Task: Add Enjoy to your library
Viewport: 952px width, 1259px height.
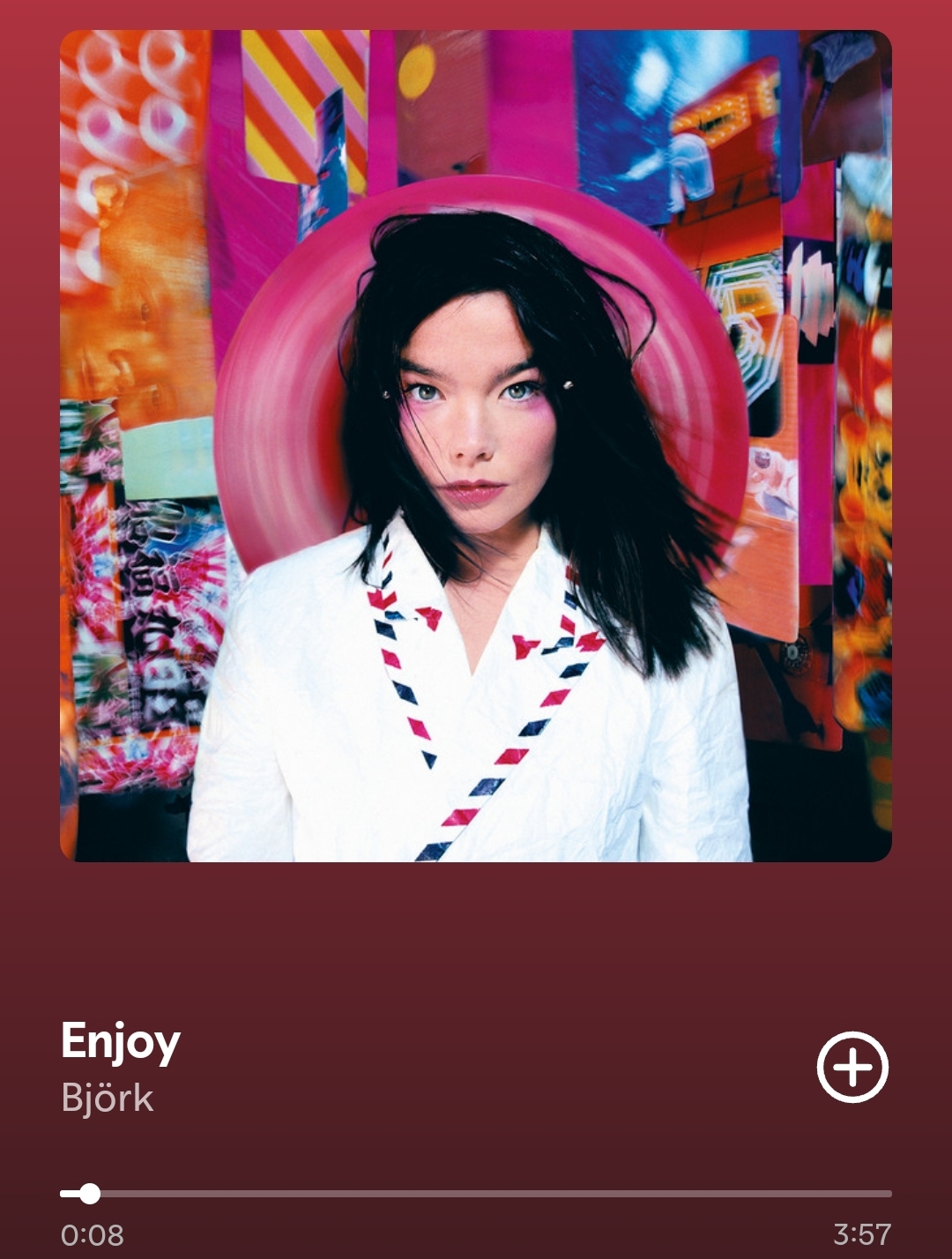Action: tap(852, 1067)
